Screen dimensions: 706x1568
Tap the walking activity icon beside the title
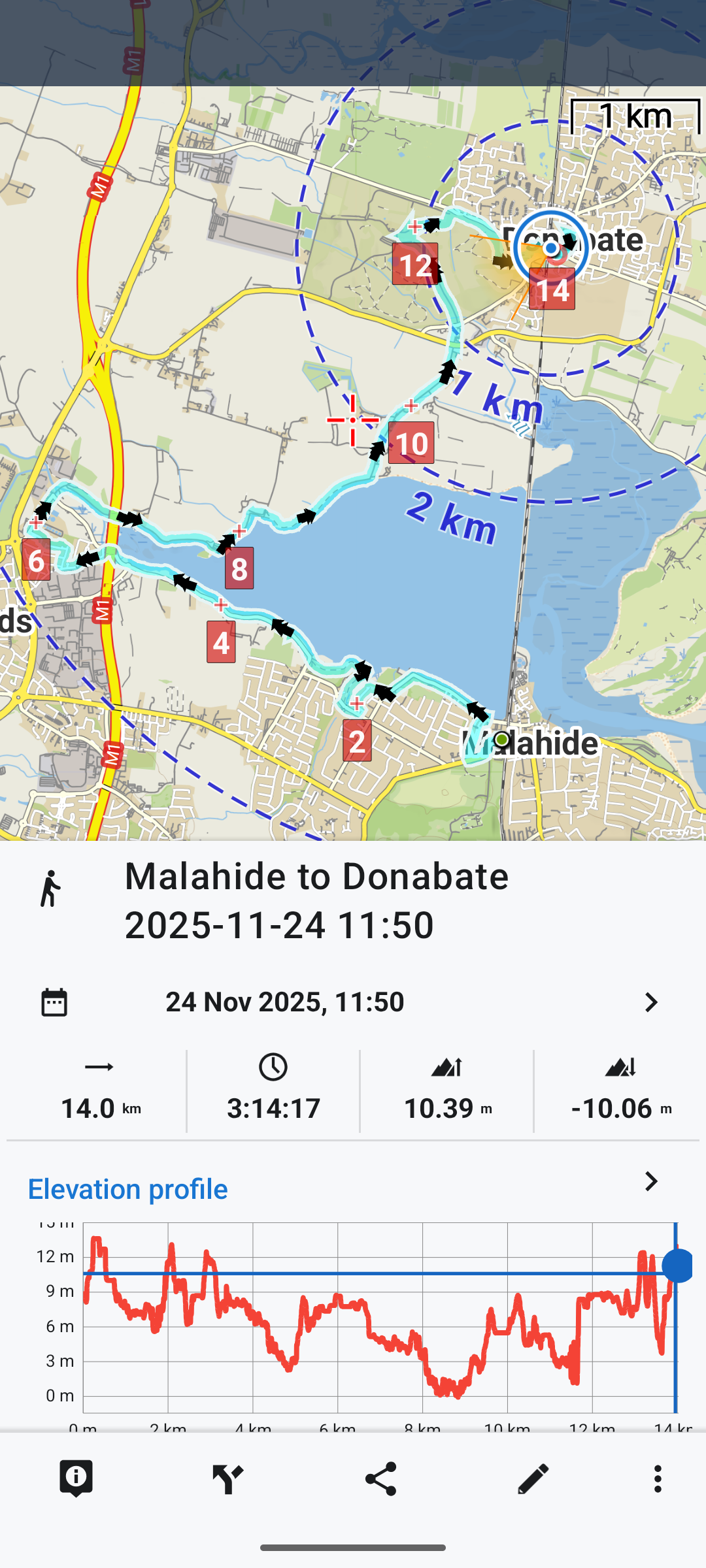coord(50,889)
